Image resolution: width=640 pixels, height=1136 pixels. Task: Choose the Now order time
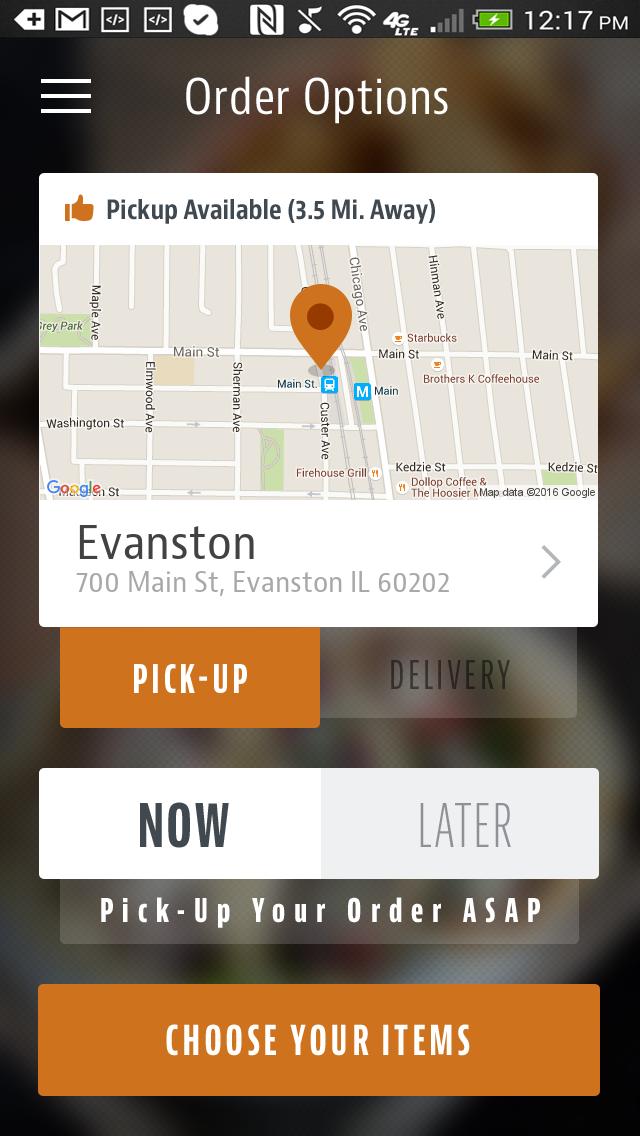(181, 824)
